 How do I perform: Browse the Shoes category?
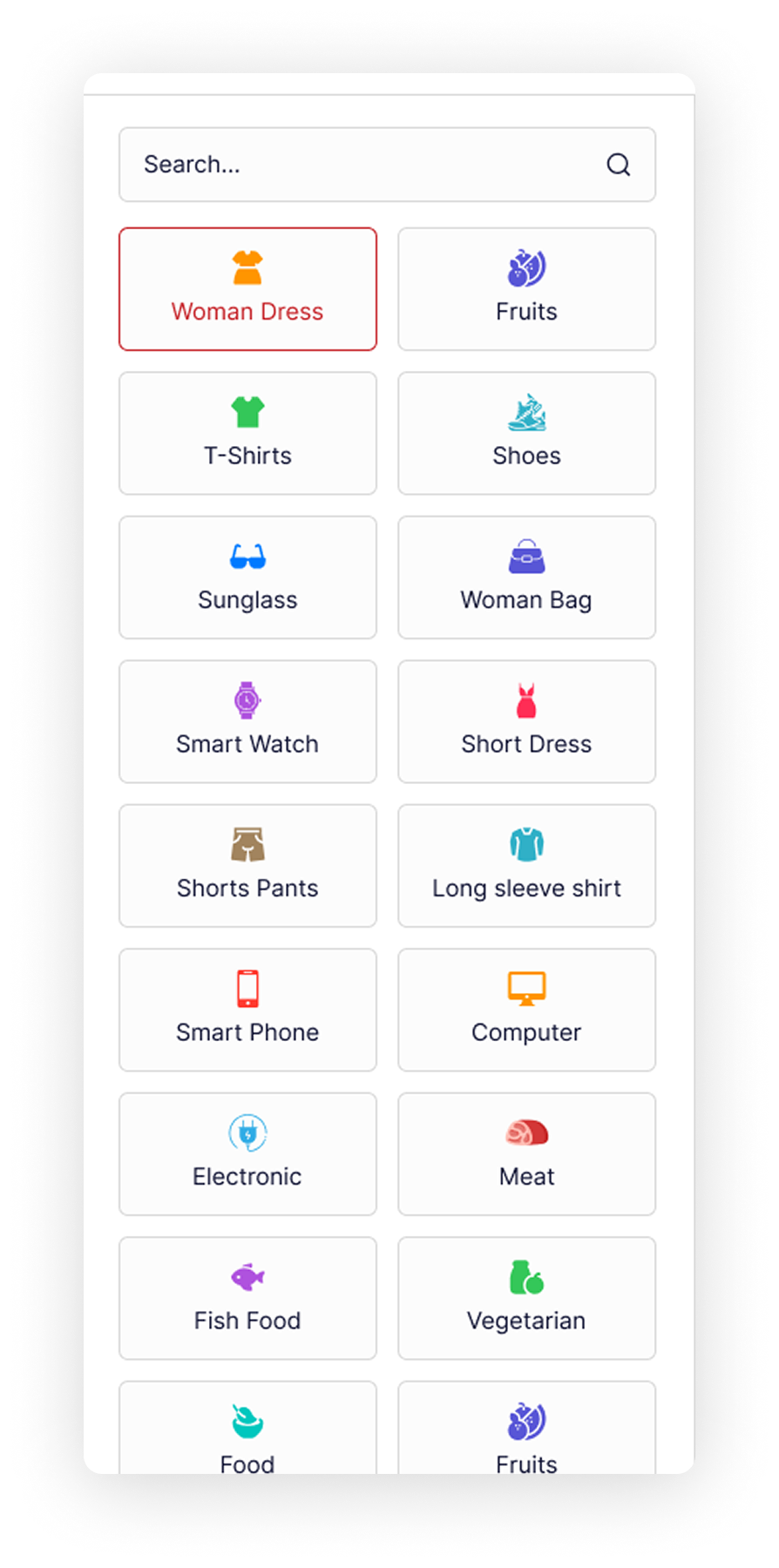526,433
